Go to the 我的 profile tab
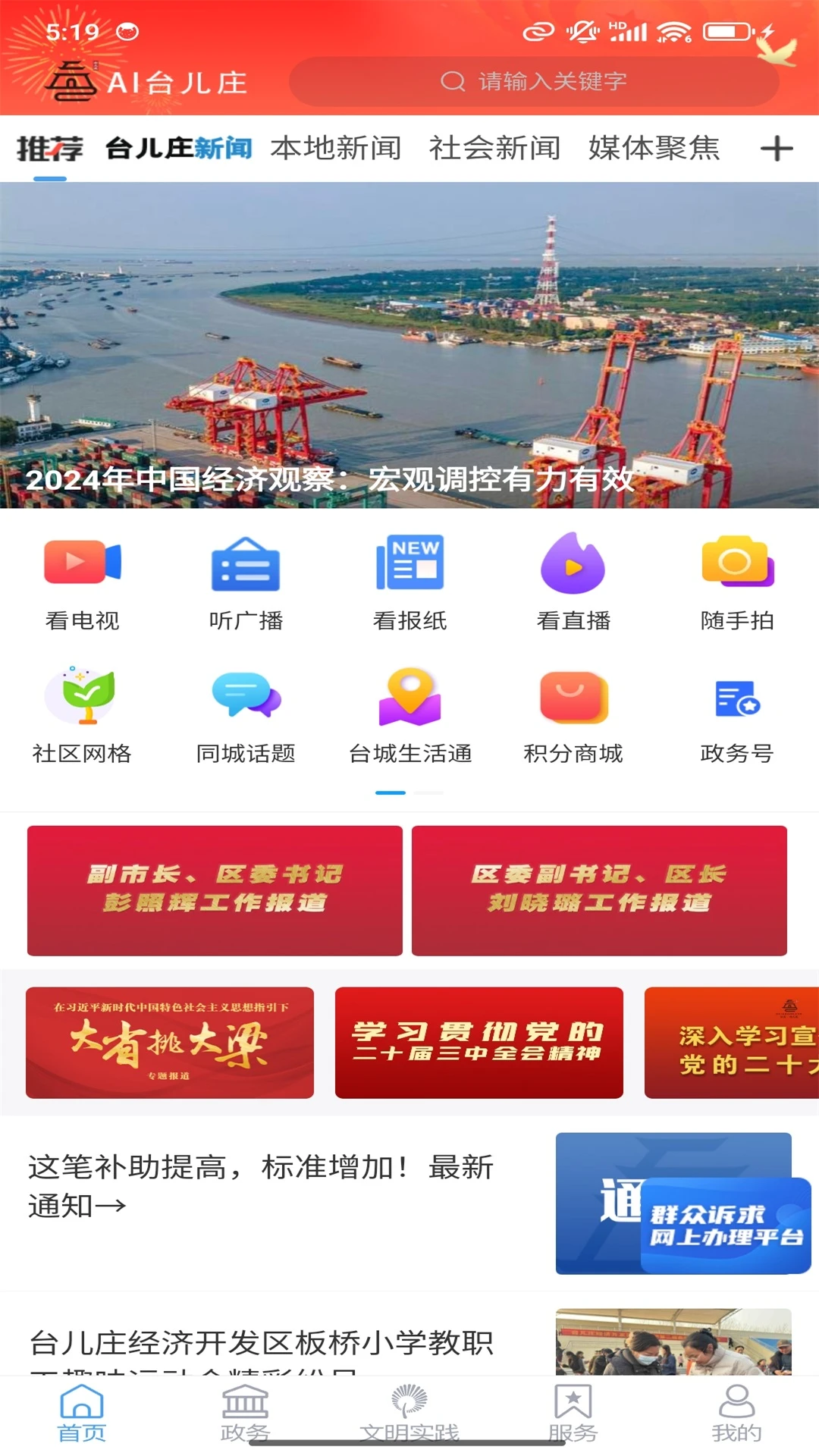Image resolution: width=819 pixels, height=1456 pixels. point(736,1415)
